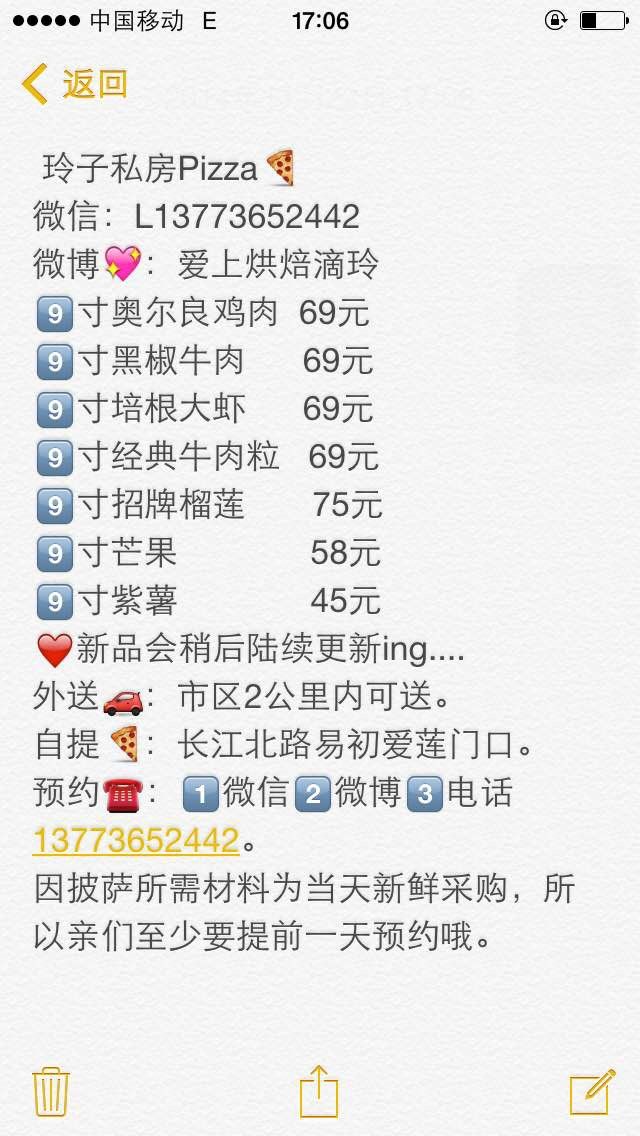The width and height of the screenshot is (640, 1136).
Task: Delete this note with the trash icon
Action: (x=51, y=1091)
